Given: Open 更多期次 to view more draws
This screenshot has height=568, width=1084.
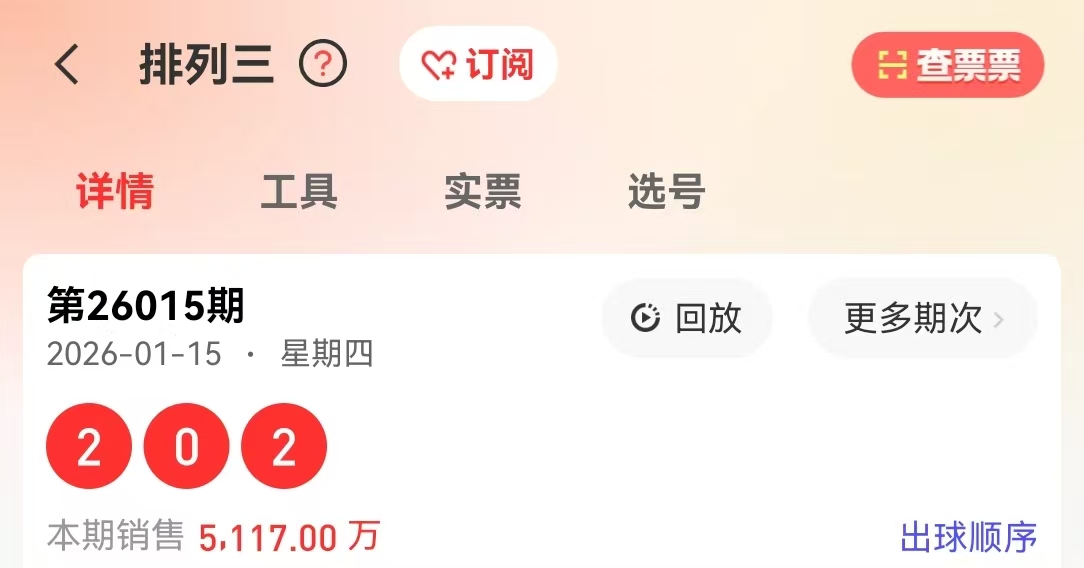Looking at the screenshot, I should point(922,318).
